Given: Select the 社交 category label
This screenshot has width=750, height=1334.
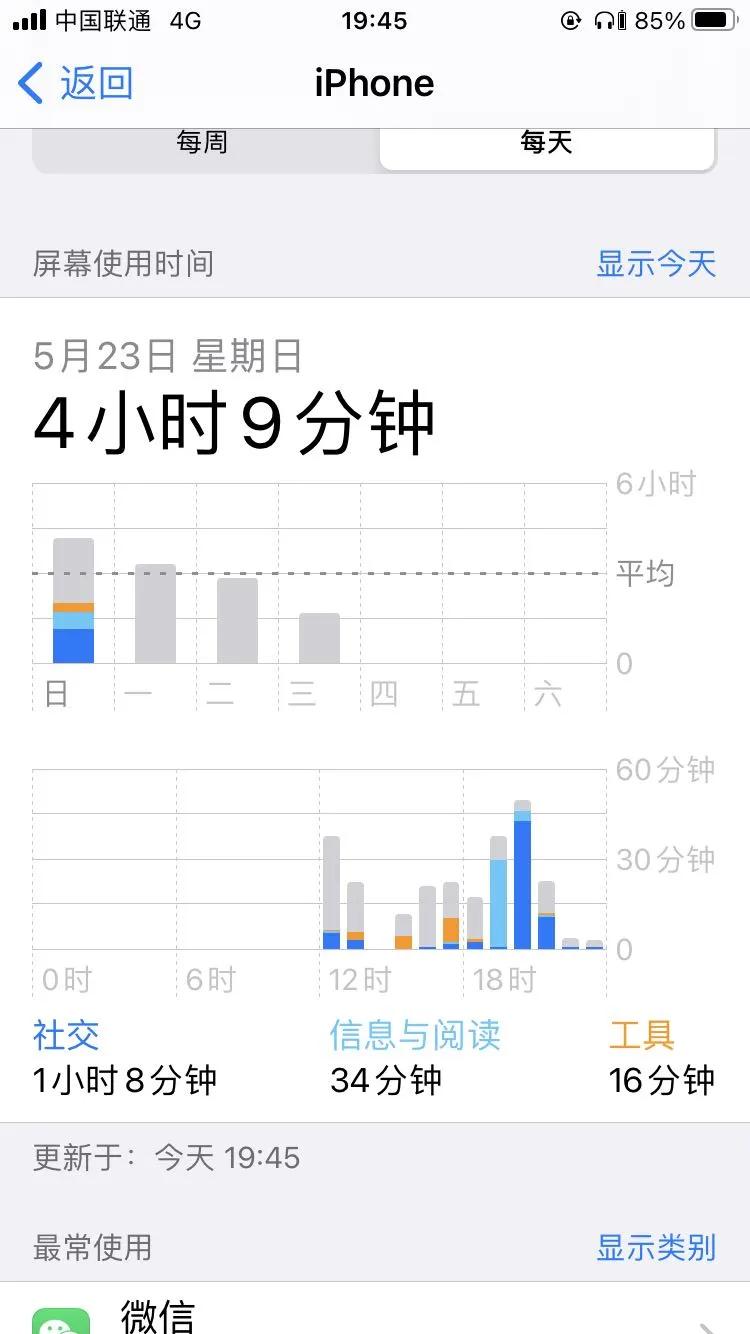Looking at the screenshot, I should coord(65,1038).
